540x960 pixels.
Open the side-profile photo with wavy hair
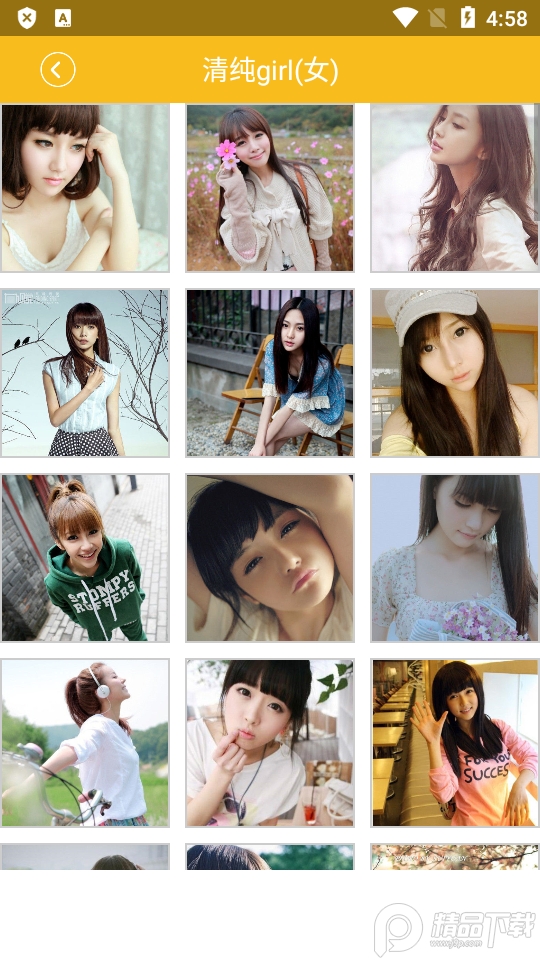[455, 188]
